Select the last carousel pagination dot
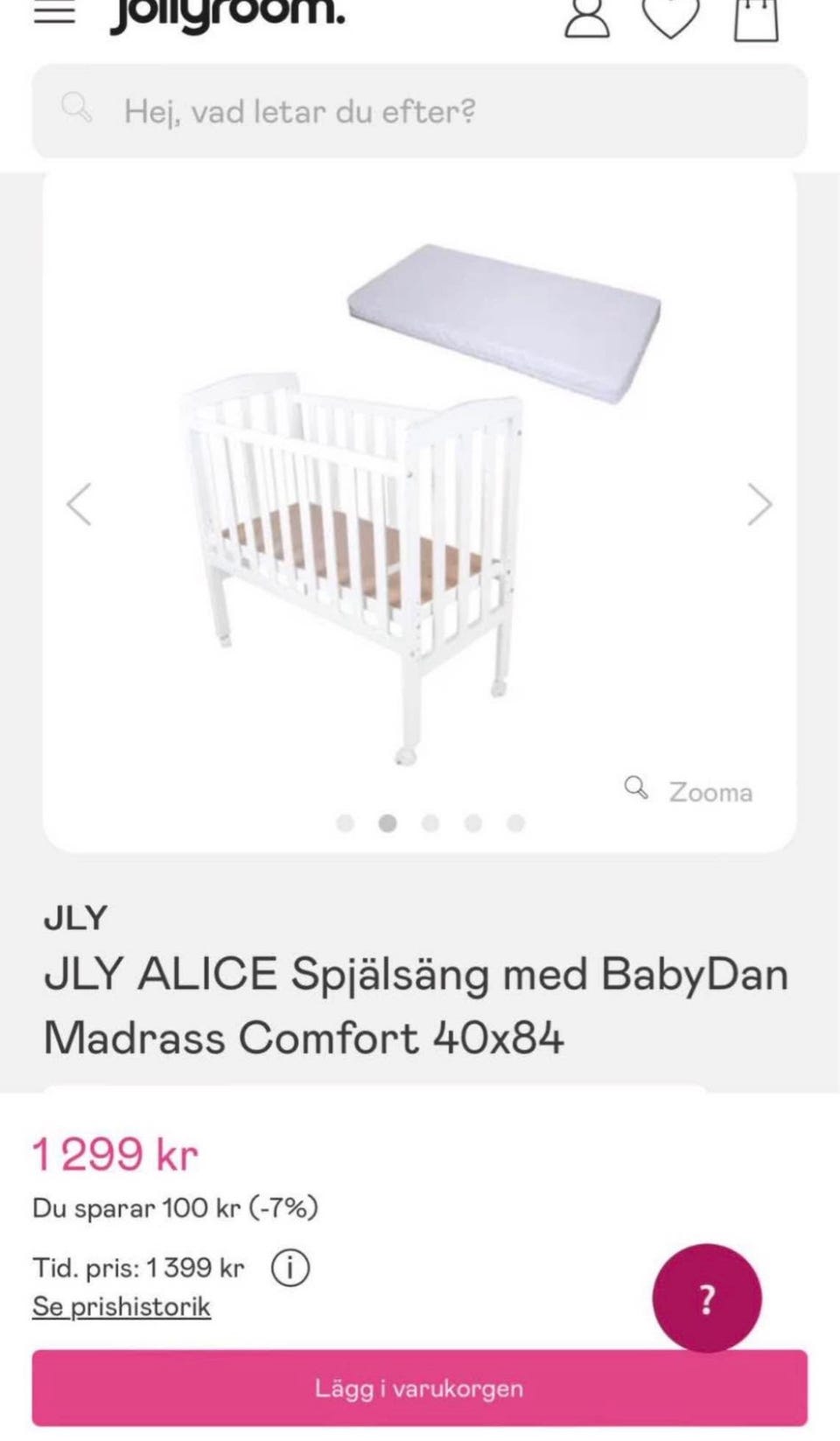Screen dimensions: 840x1441 tap(515, 822)
